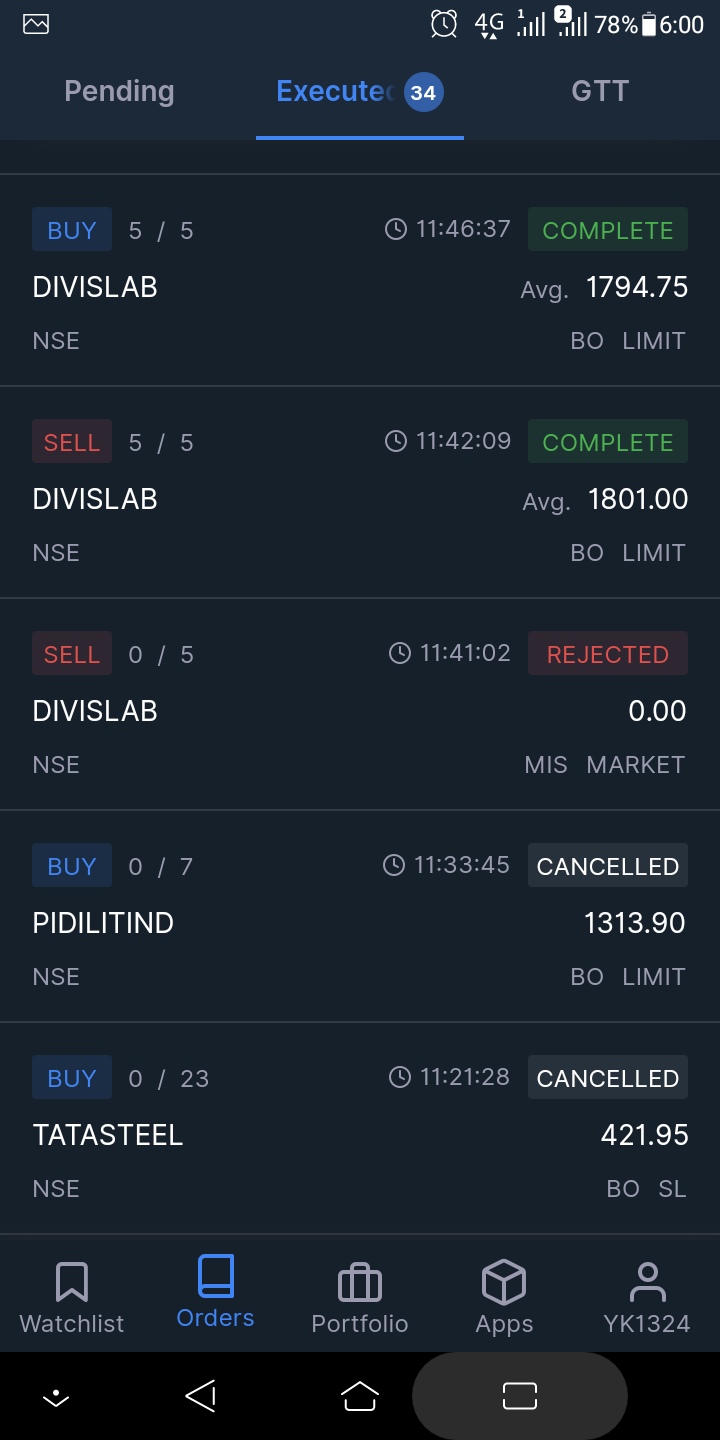The image size is (720, 1440).
Task: Open the rejected DIVISLAB sell order
Action: (x=360, y=709)
